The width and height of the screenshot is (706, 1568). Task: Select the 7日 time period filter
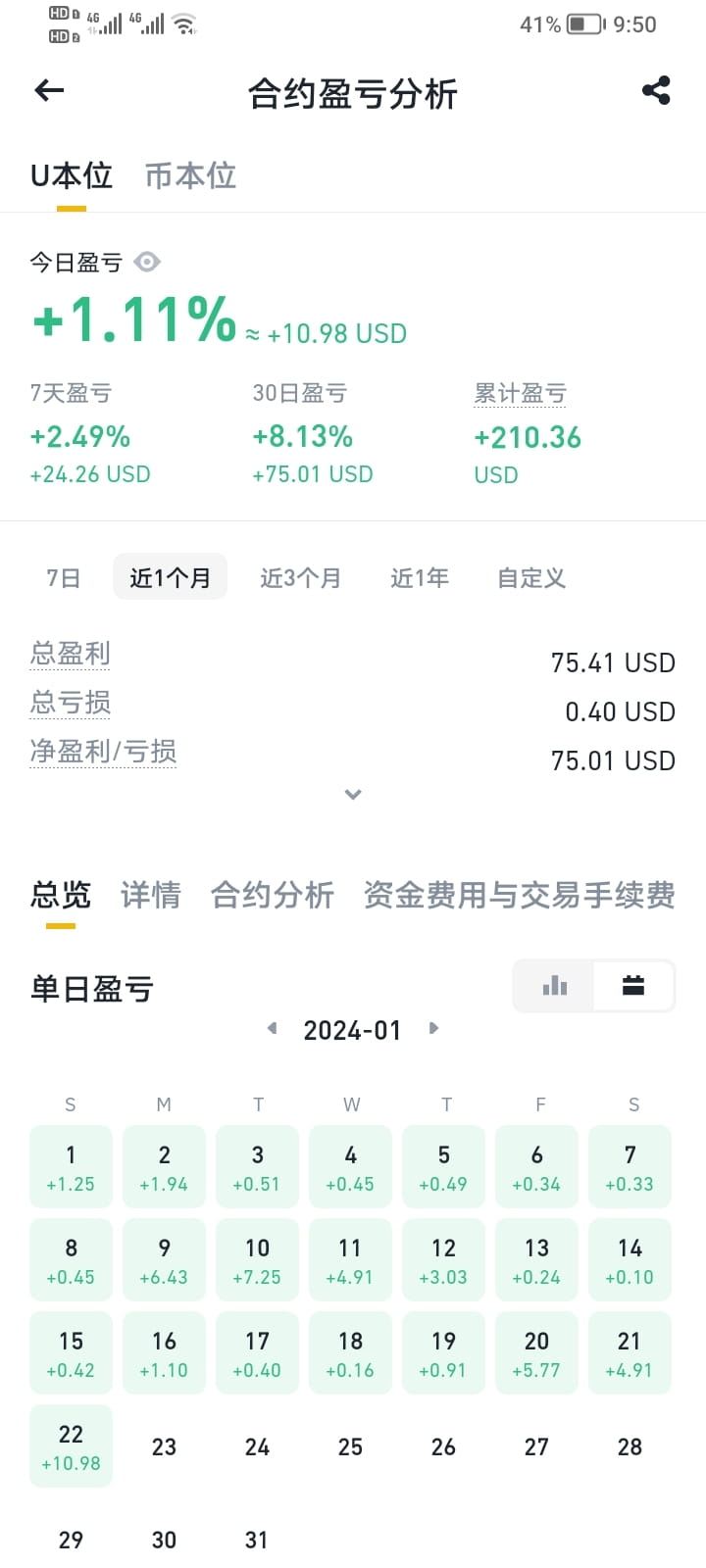tap(63, 577)
